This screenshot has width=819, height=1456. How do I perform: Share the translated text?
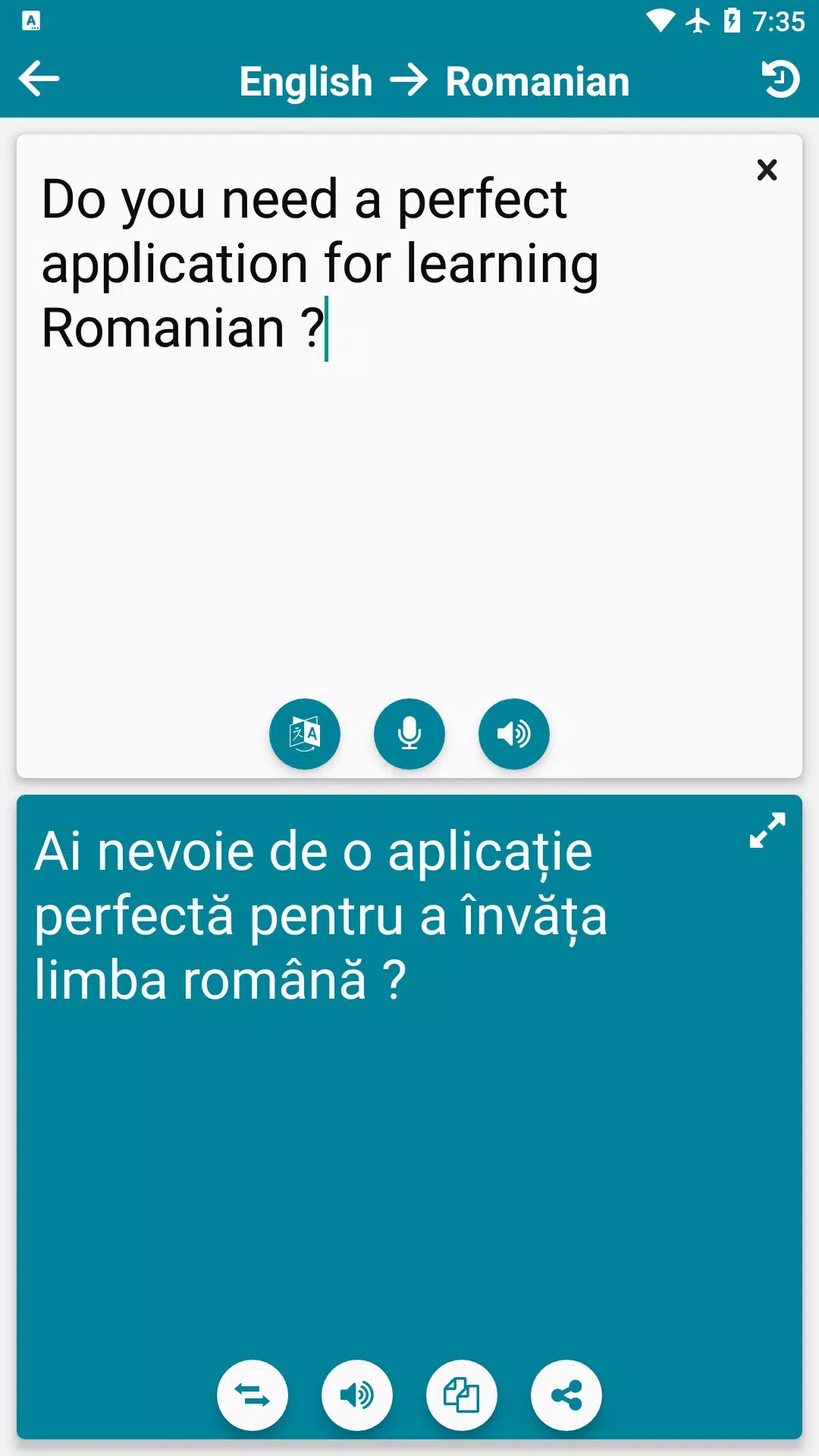pyautogui.click(x=566, y=1395)
